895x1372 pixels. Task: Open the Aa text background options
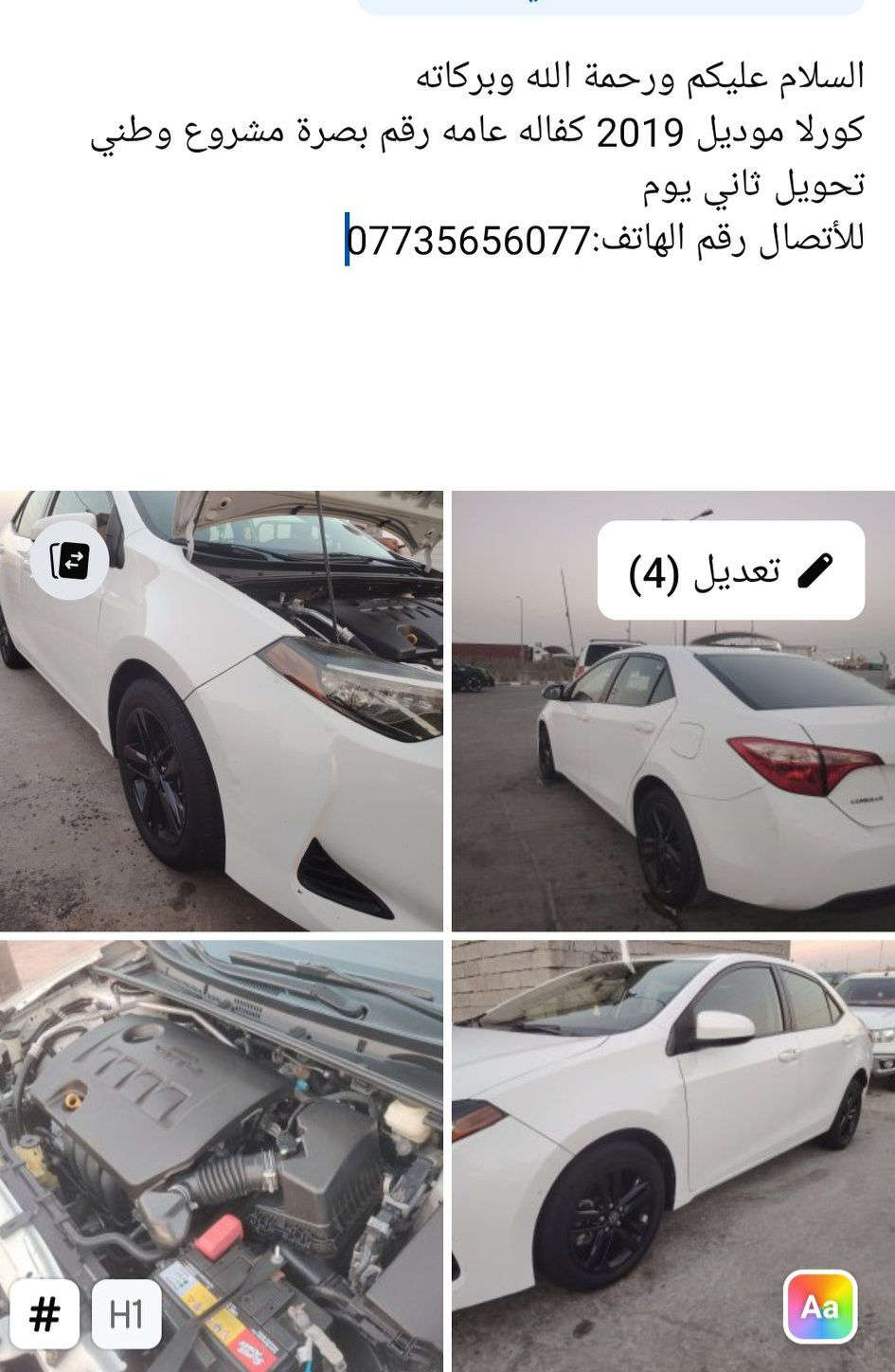(x=820, y=1307)
